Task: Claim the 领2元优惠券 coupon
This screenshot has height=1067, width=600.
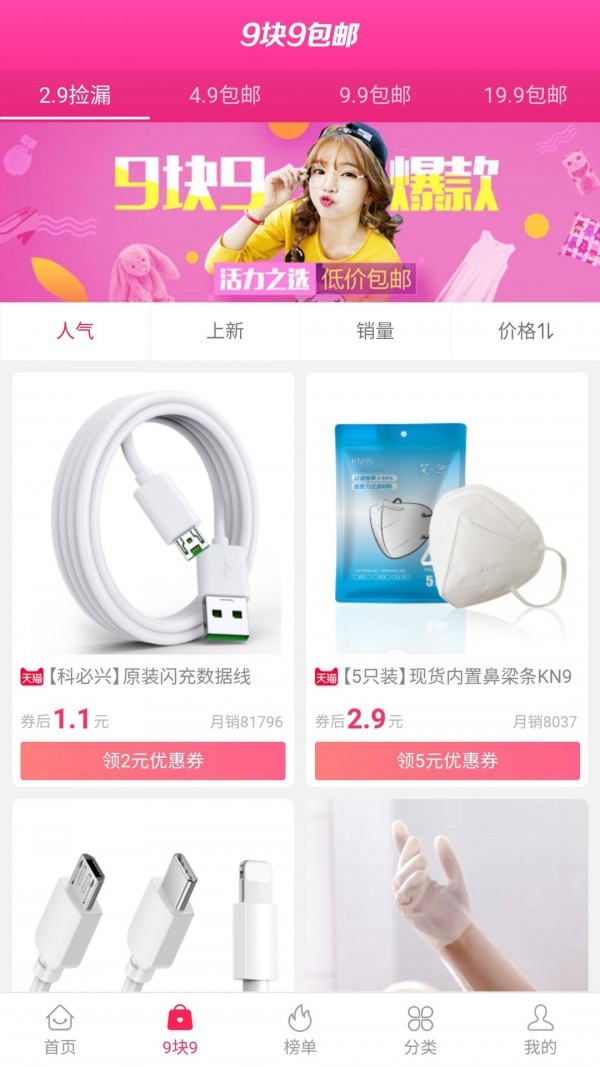Action: click(x=153, y=761)
